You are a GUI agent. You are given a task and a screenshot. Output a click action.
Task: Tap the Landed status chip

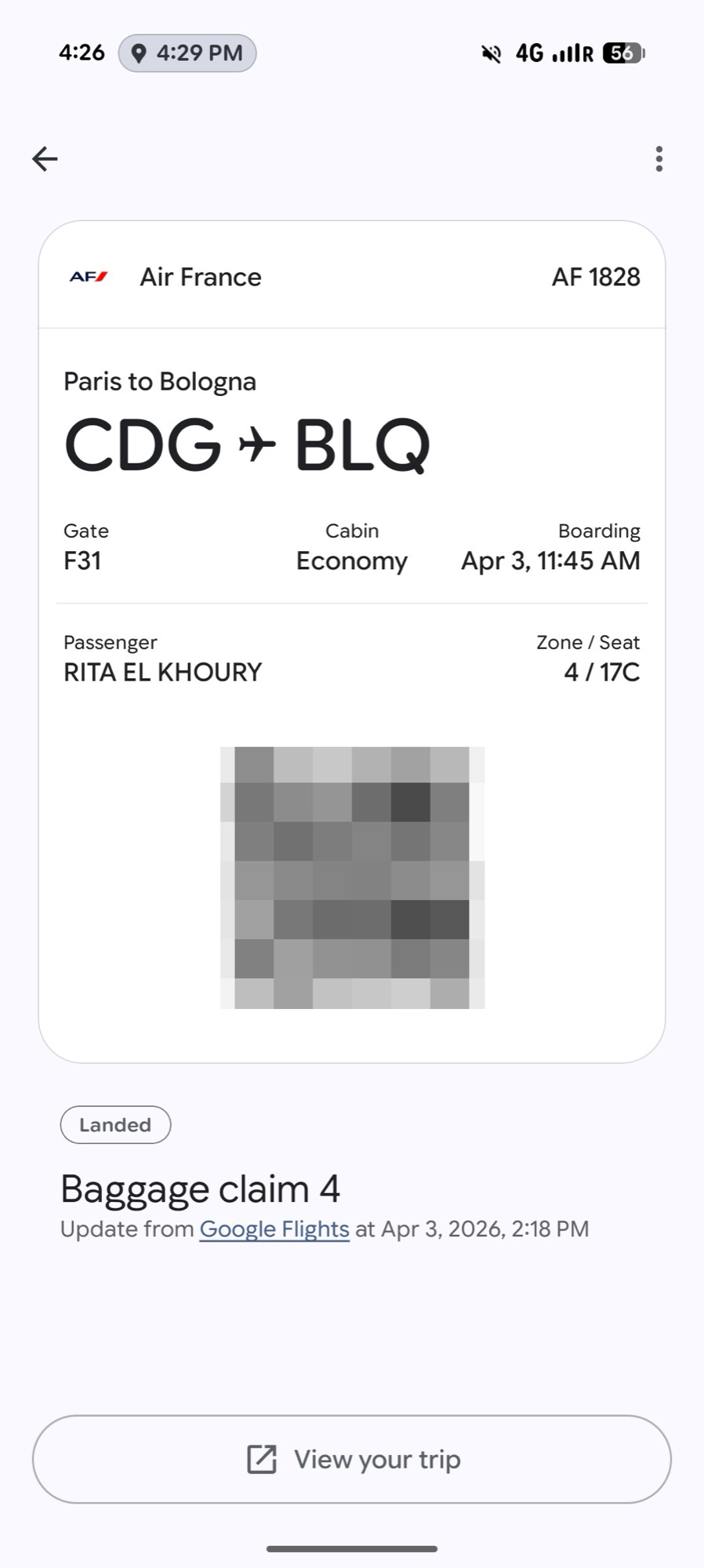pos(115,1125)
